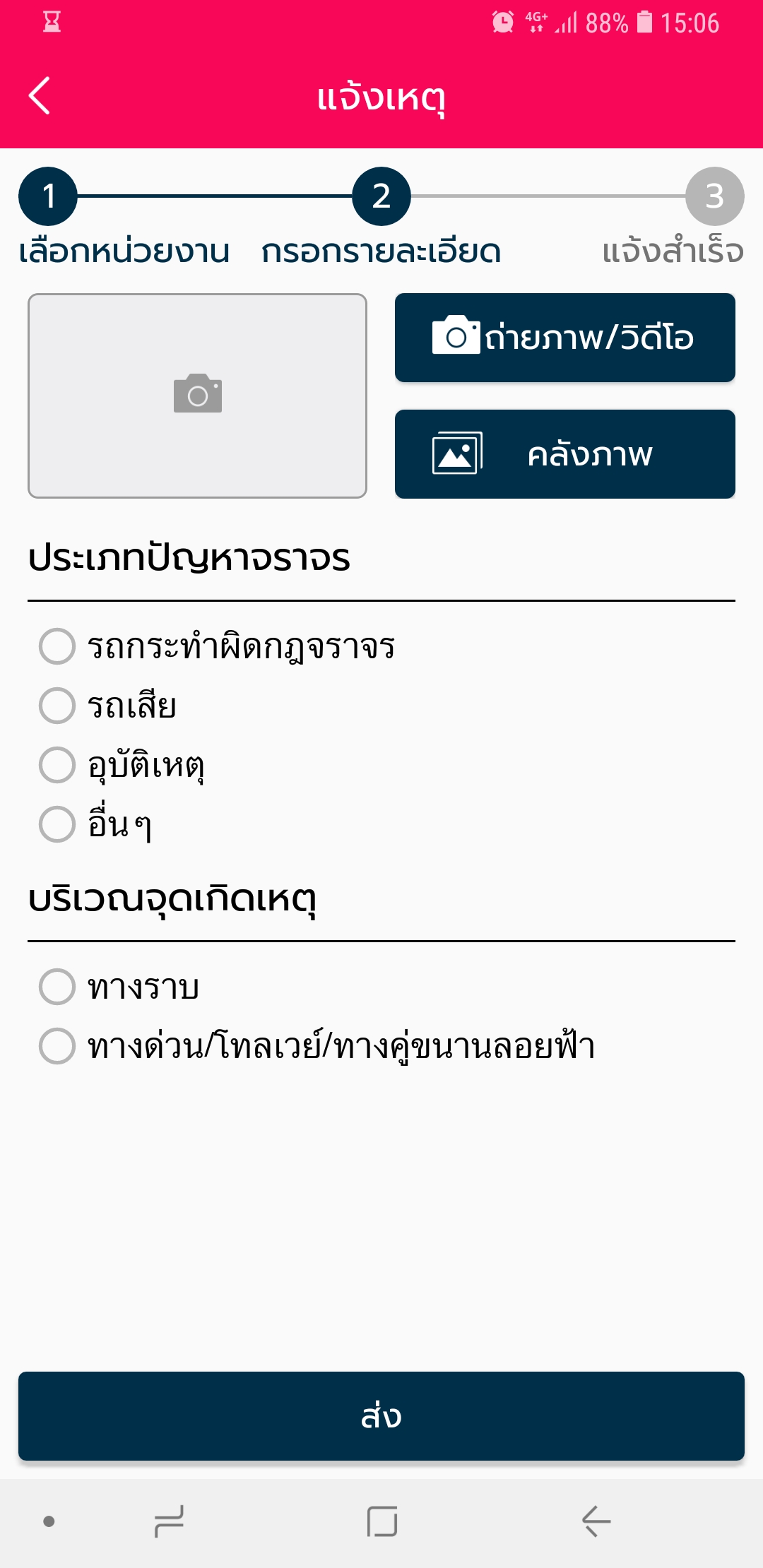Submit report with ส่ง button
The image size is (763, 1568).
click(x=381, y=1416)
